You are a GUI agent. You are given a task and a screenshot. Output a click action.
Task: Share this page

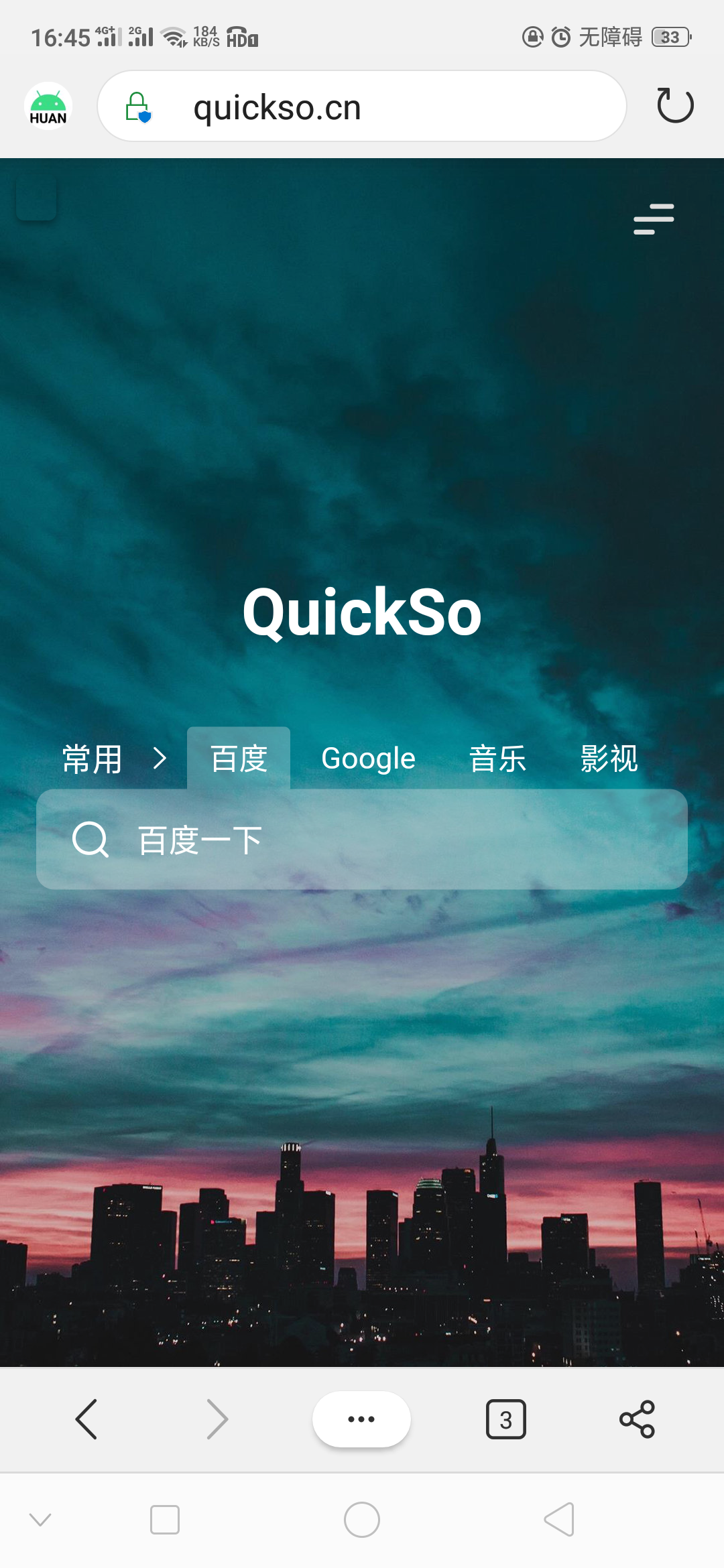point(637,1419)
